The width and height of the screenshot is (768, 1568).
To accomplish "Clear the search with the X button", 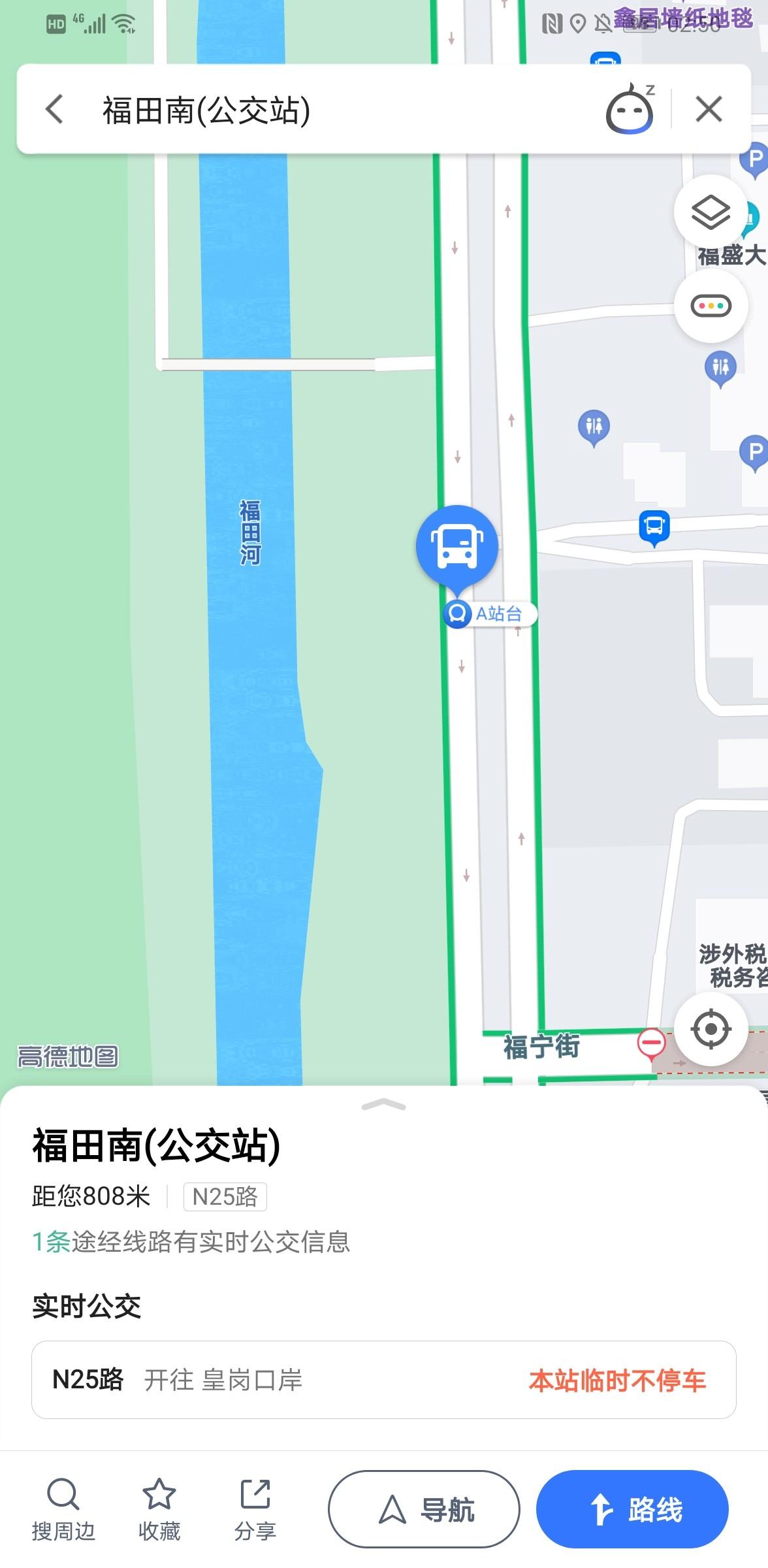I will (709, 108).
